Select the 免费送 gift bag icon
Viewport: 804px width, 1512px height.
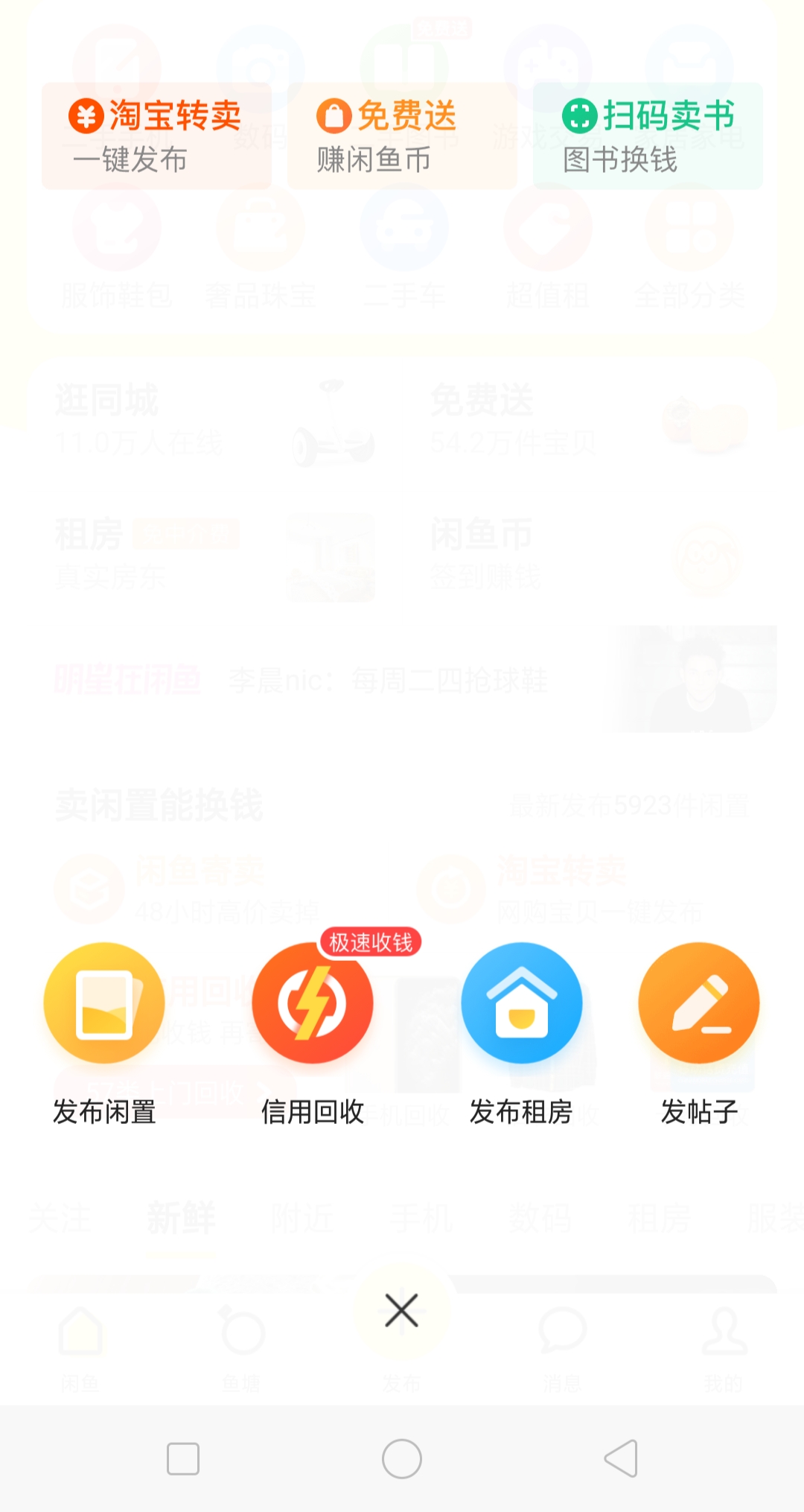click(x=333, y=115)
